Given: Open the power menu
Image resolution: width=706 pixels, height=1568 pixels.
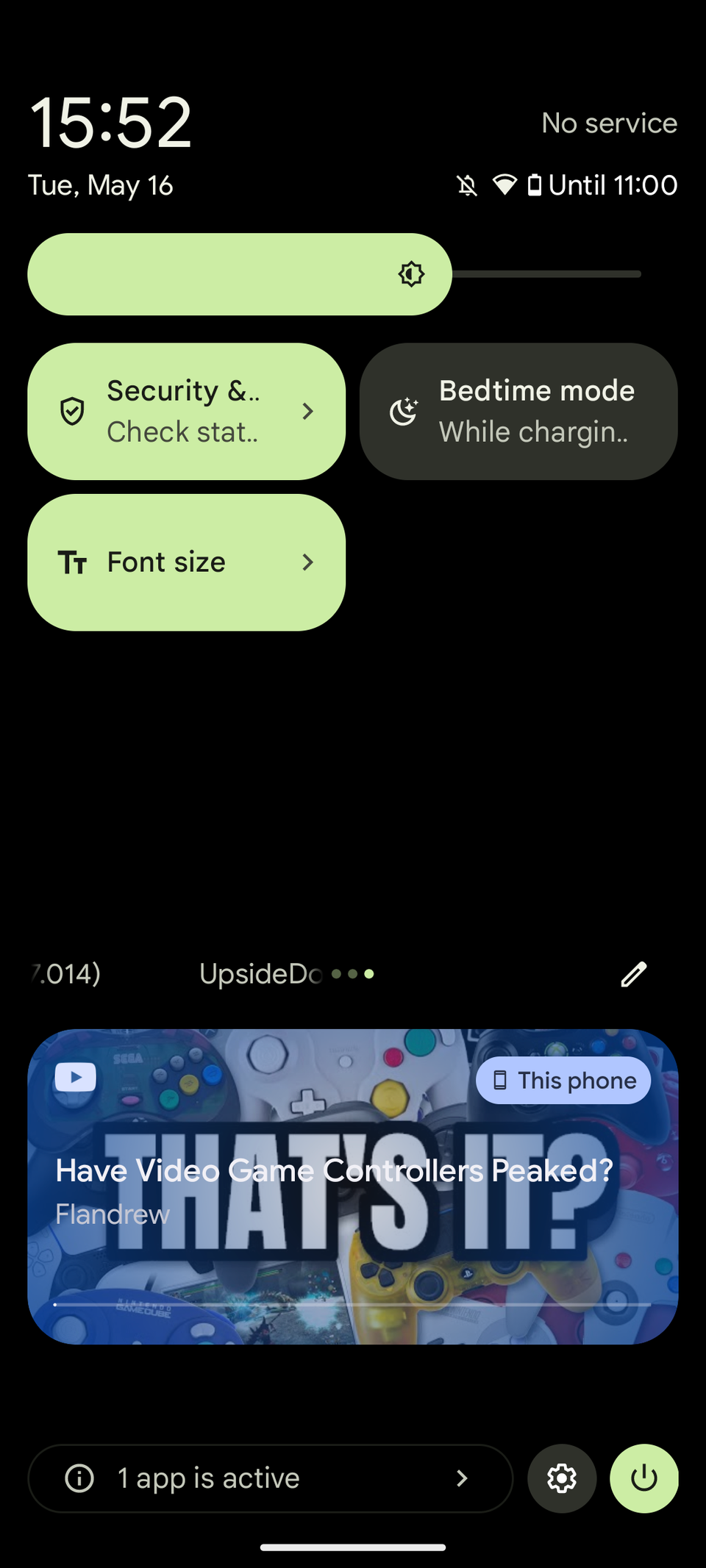Looking at the screenshot, I should (x=644, y=1478).
